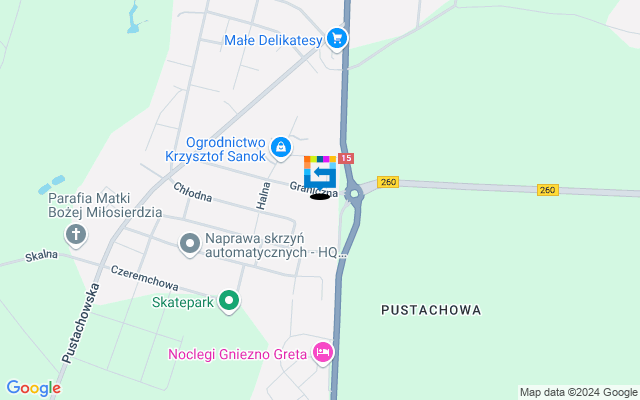Screen dimensions: 640x400
Task: Select Noclegi Gniezno Greta lodging marker
Action: [x=322, y=352]
